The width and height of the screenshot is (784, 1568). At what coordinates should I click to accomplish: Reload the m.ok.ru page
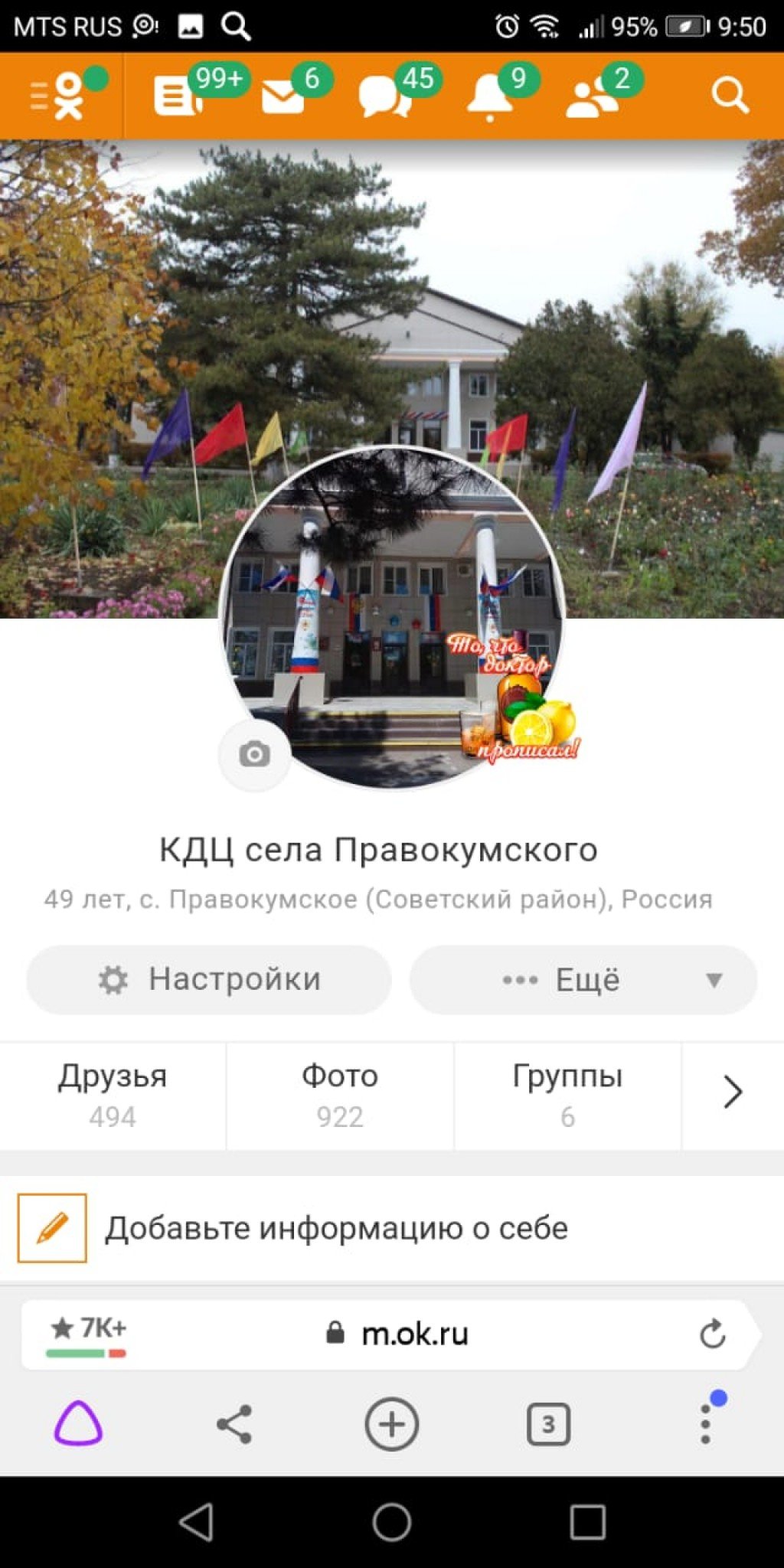(712, 1334)
